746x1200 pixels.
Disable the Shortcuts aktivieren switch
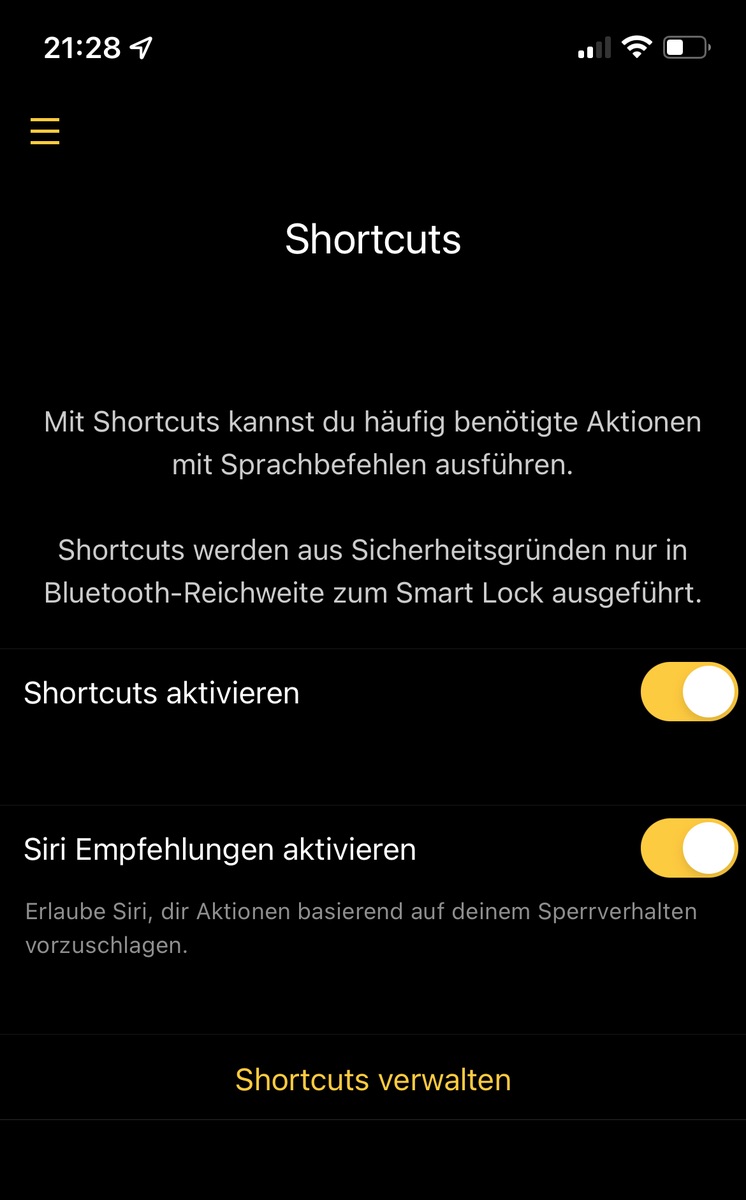(x=689, y=692)
